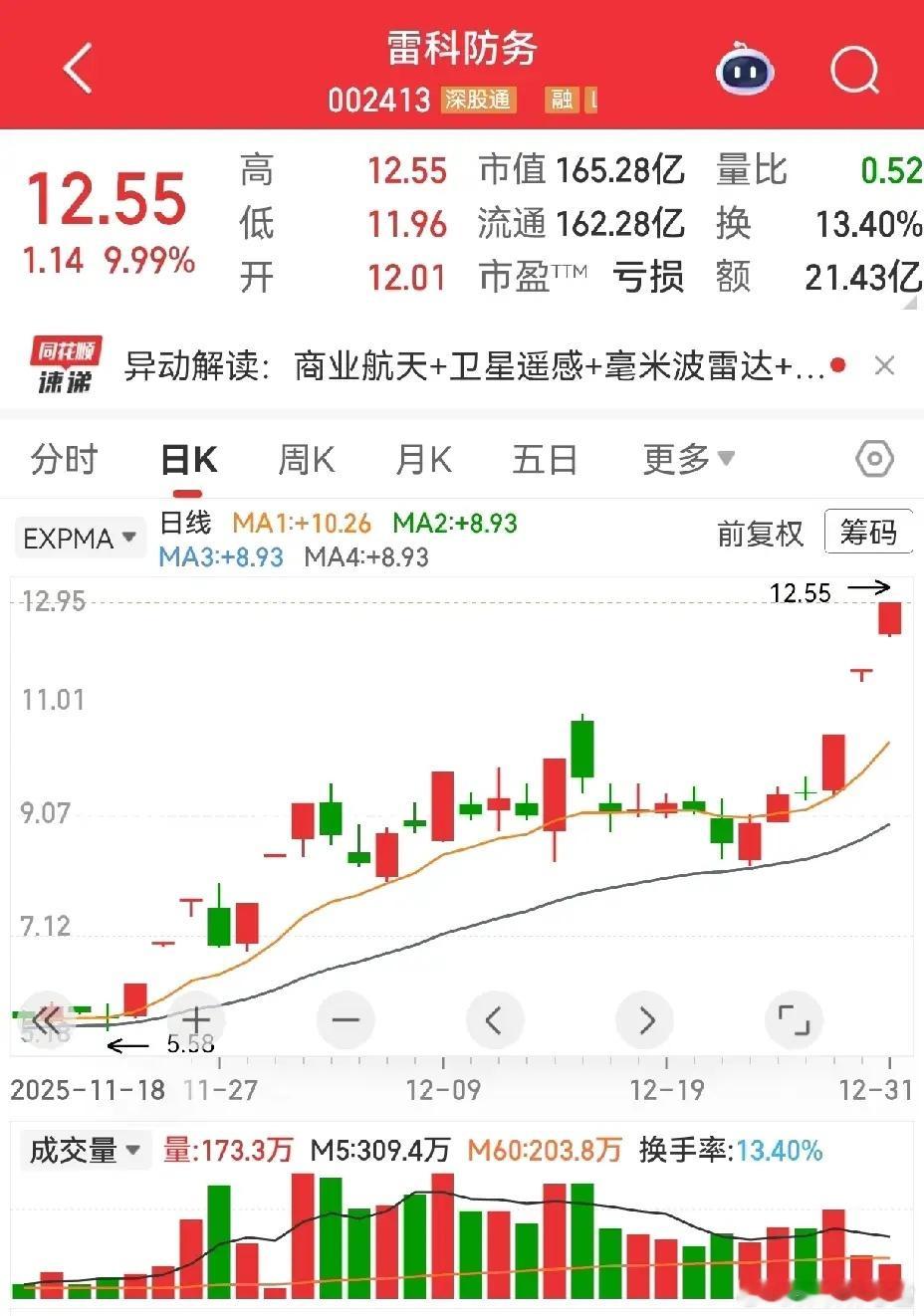Image resolution: width=924 pixels, height=1316 pixels.
Task: Zoom out of the chart with the minus icon
Action: pyautogui.click(x=346, y=1019)
